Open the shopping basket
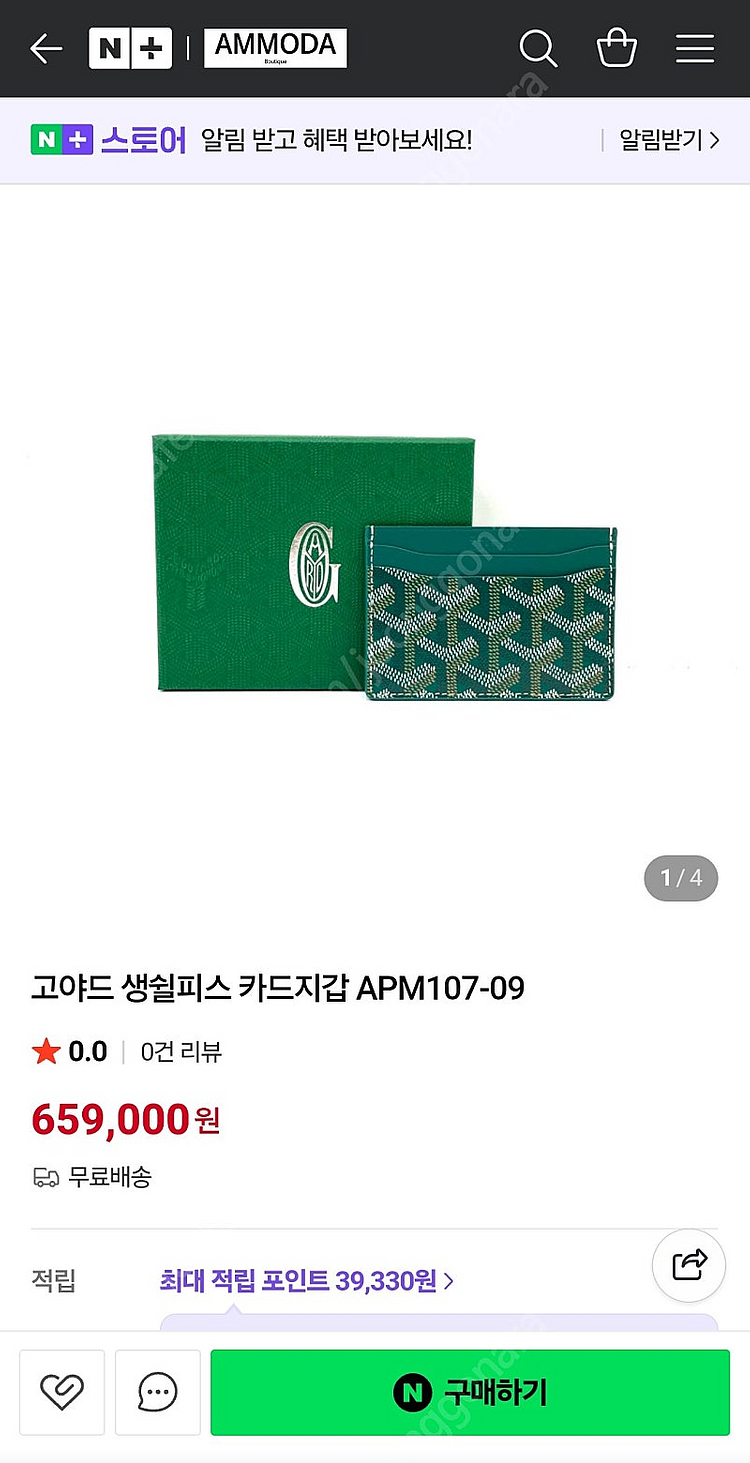This screenshot has width=750, height=1463. (x=617, y=48)
